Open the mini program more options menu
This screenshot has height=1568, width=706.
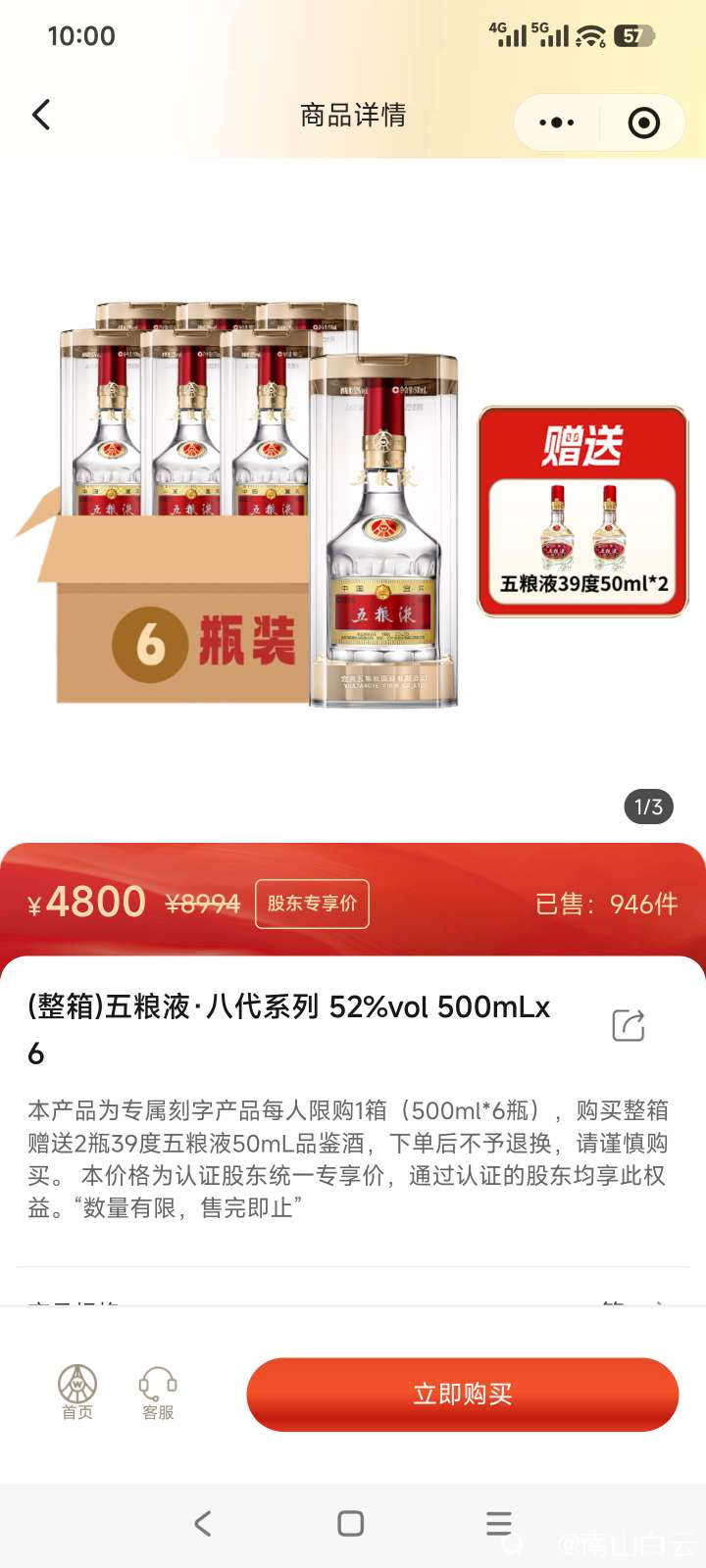[556, 122]
